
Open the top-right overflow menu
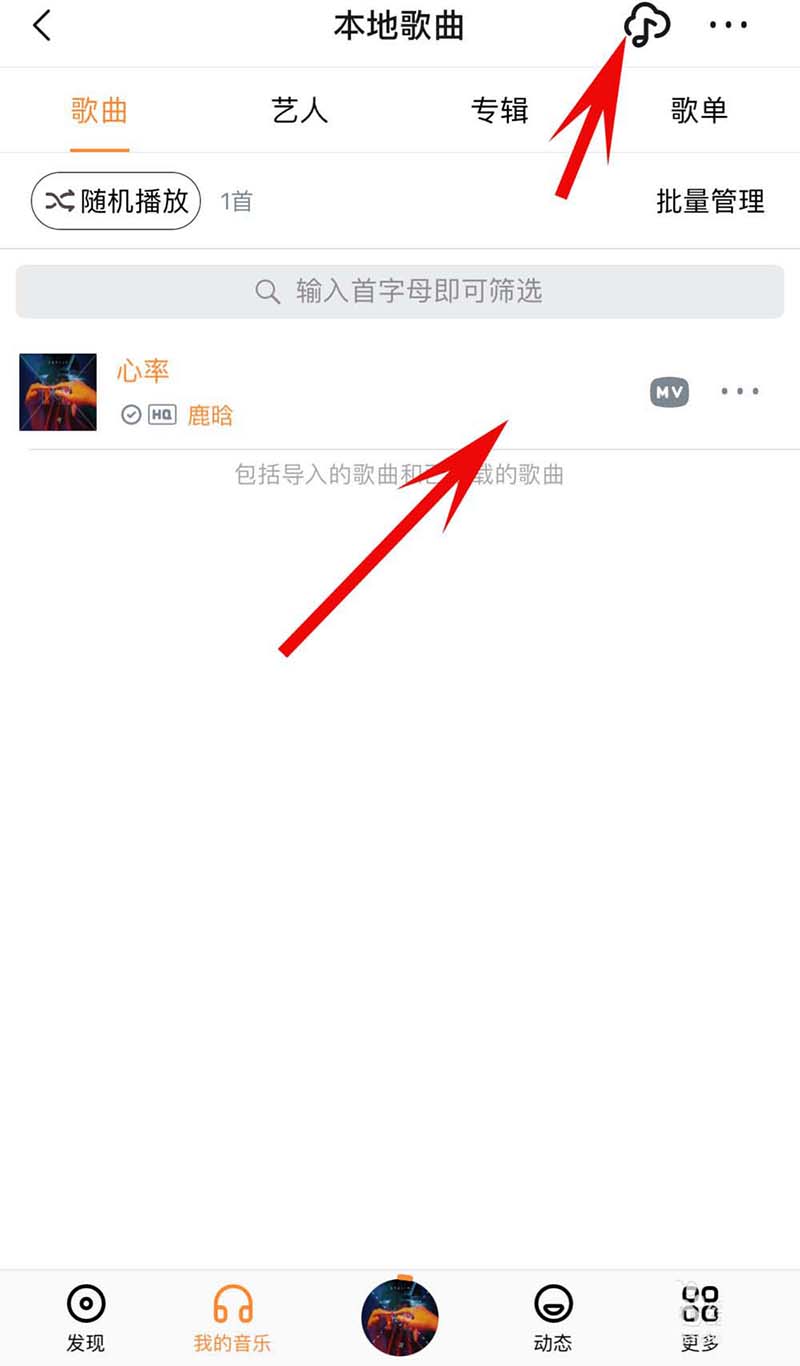click(728, 25)
